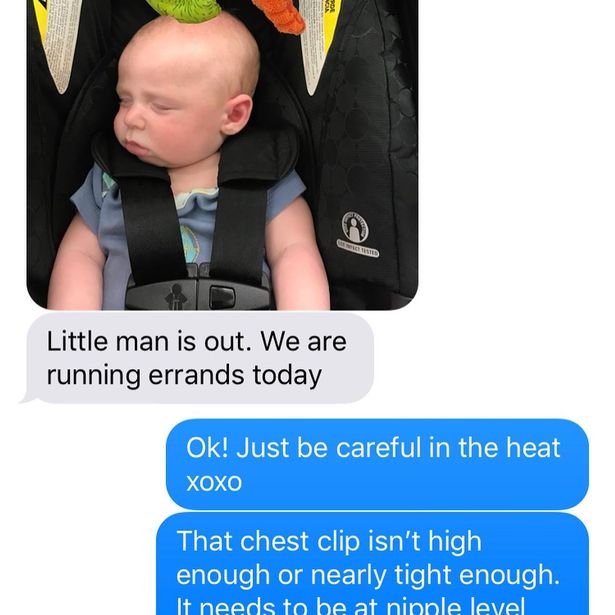Open the baby photo attachment in the chat
Image resolution: width=615 pixels, height=615 pixels.
click(x=221, y=155)
